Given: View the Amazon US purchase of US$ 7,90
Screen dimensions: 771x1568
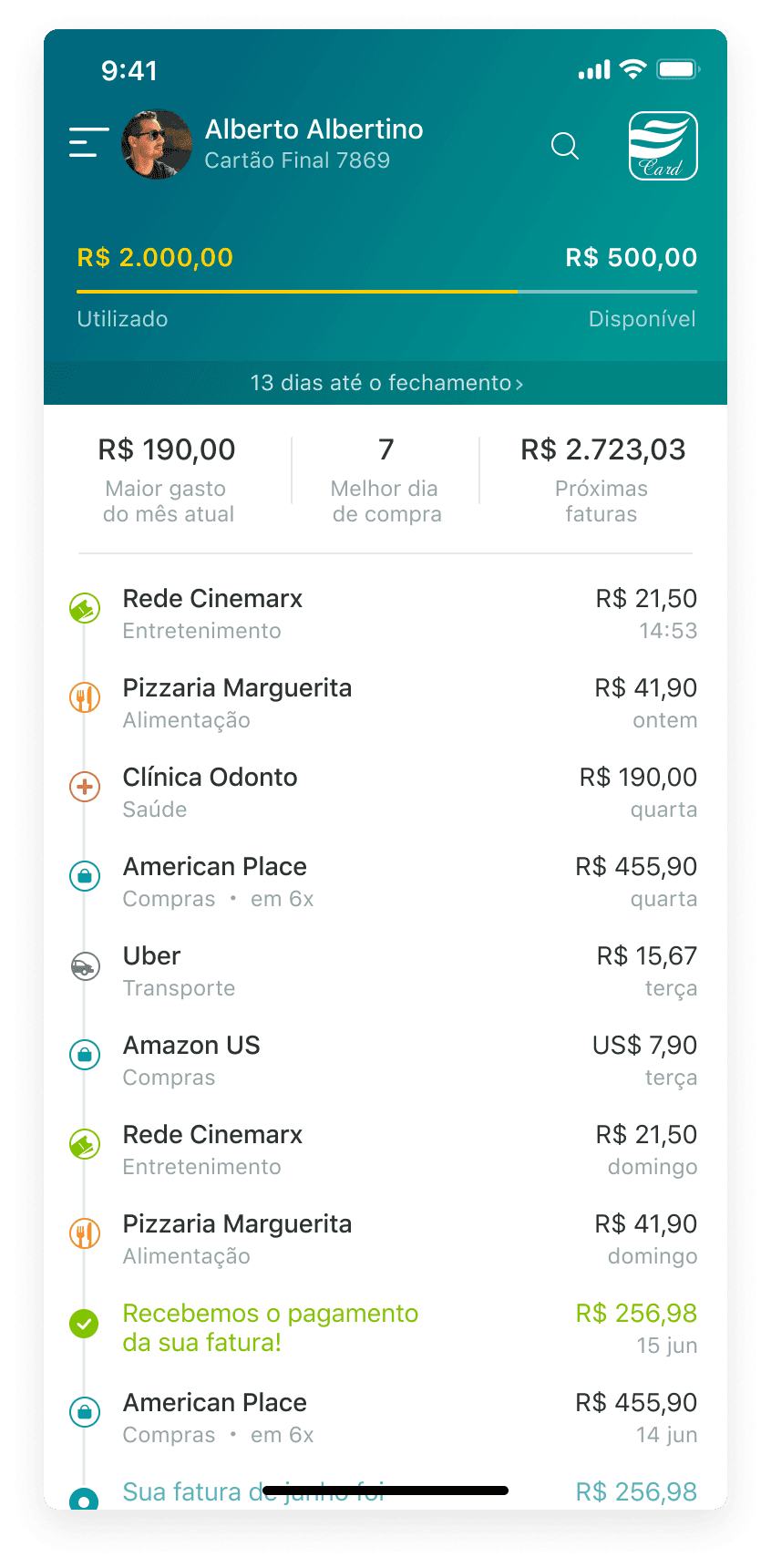Looking at the screenshot, I should 385,1060.
